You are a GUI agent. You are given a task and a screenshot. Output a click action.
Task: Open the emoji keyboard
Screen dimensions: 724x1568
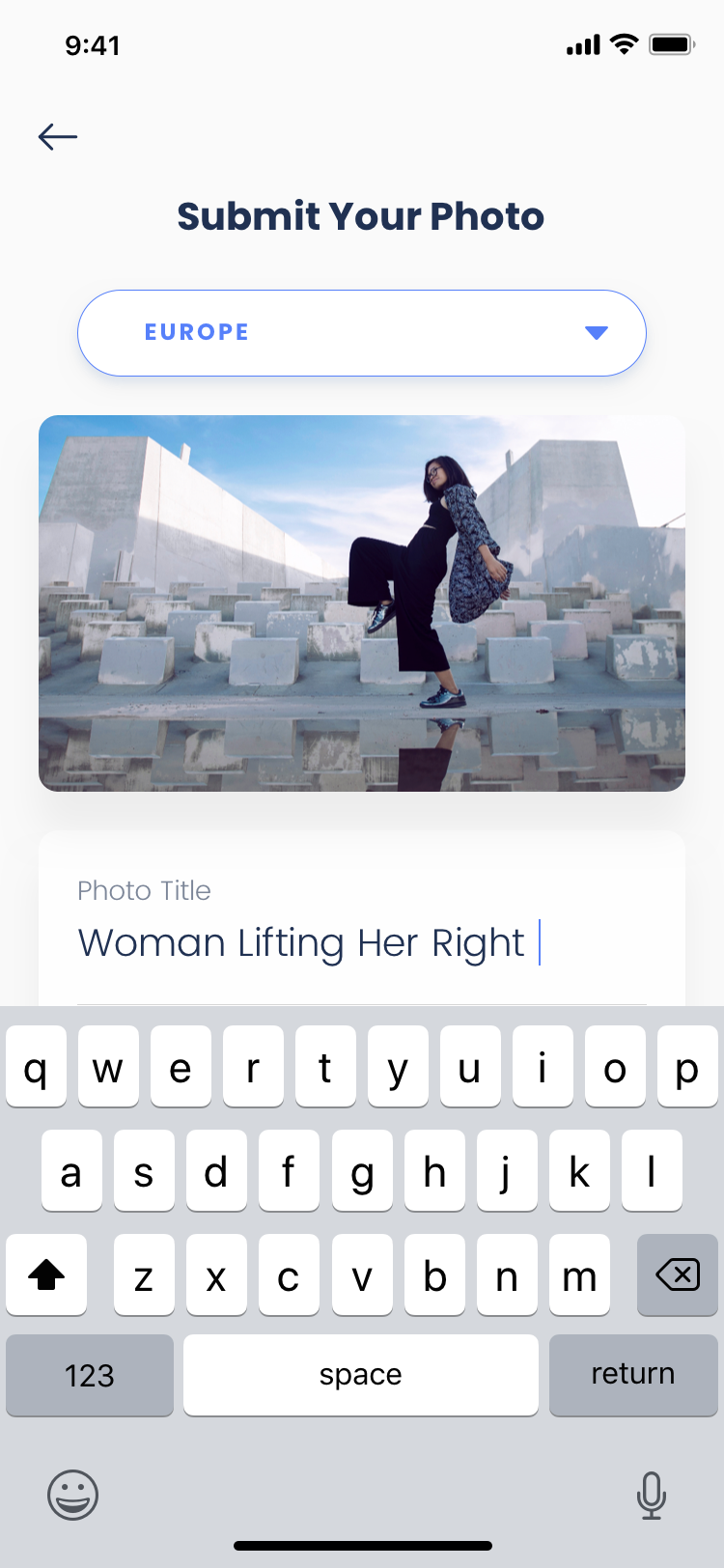[73, 1496]
